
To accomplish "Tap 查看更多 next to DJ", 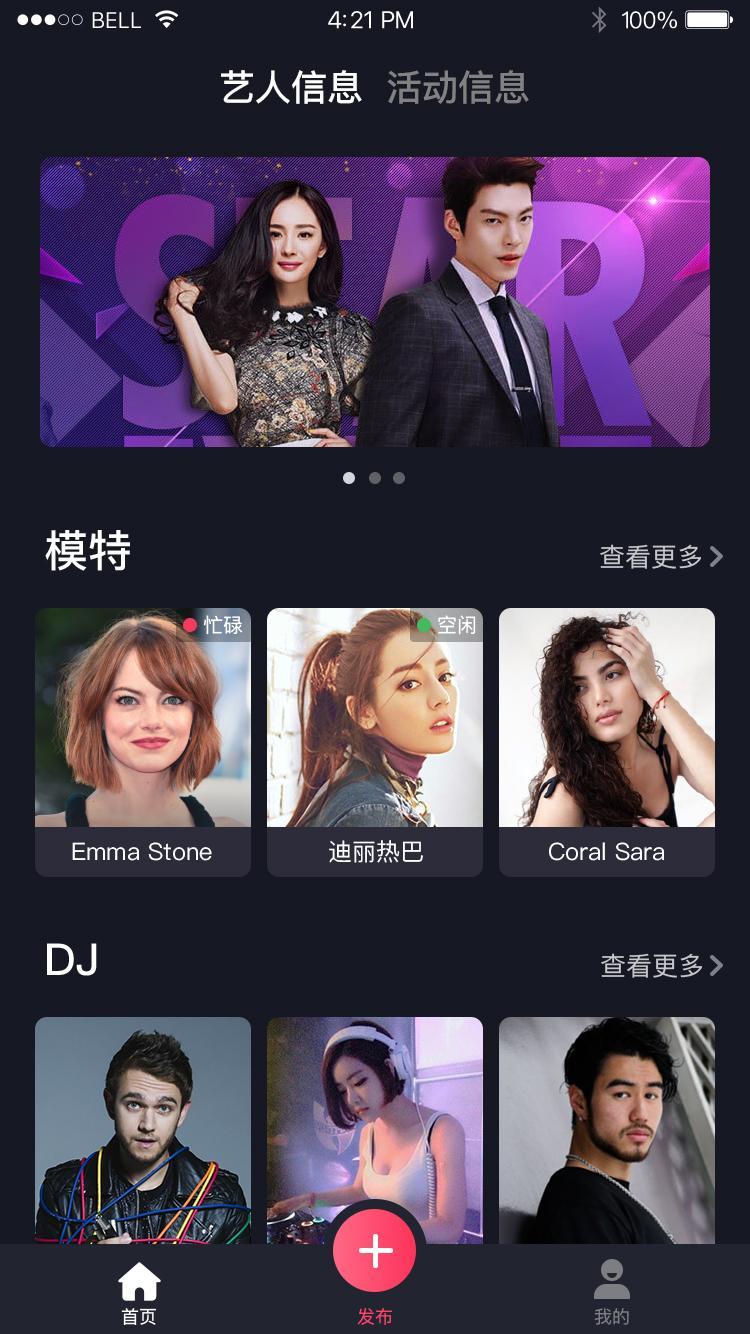I will [660, 966].
